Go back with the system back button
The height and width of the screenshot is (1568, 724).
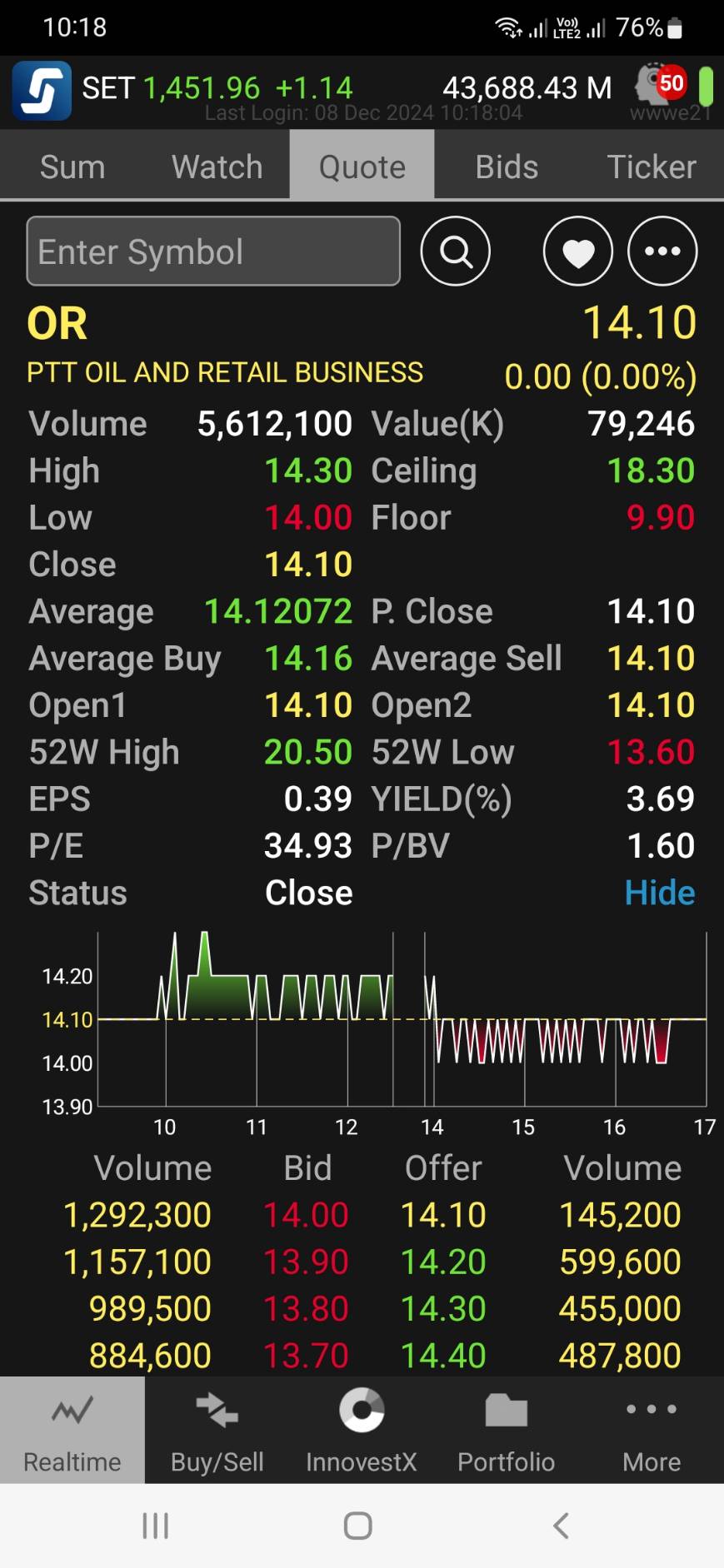tap(561, 1526)
